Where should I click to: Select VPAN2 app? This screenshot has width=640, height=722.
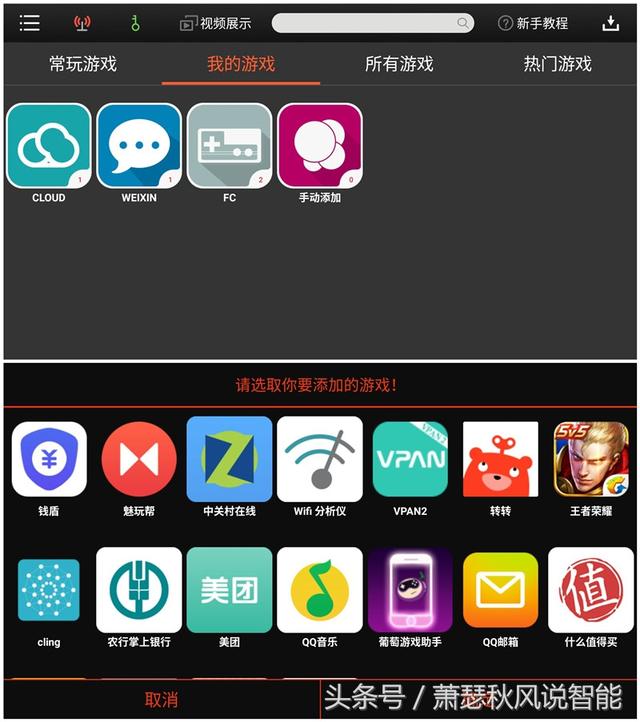410,460
